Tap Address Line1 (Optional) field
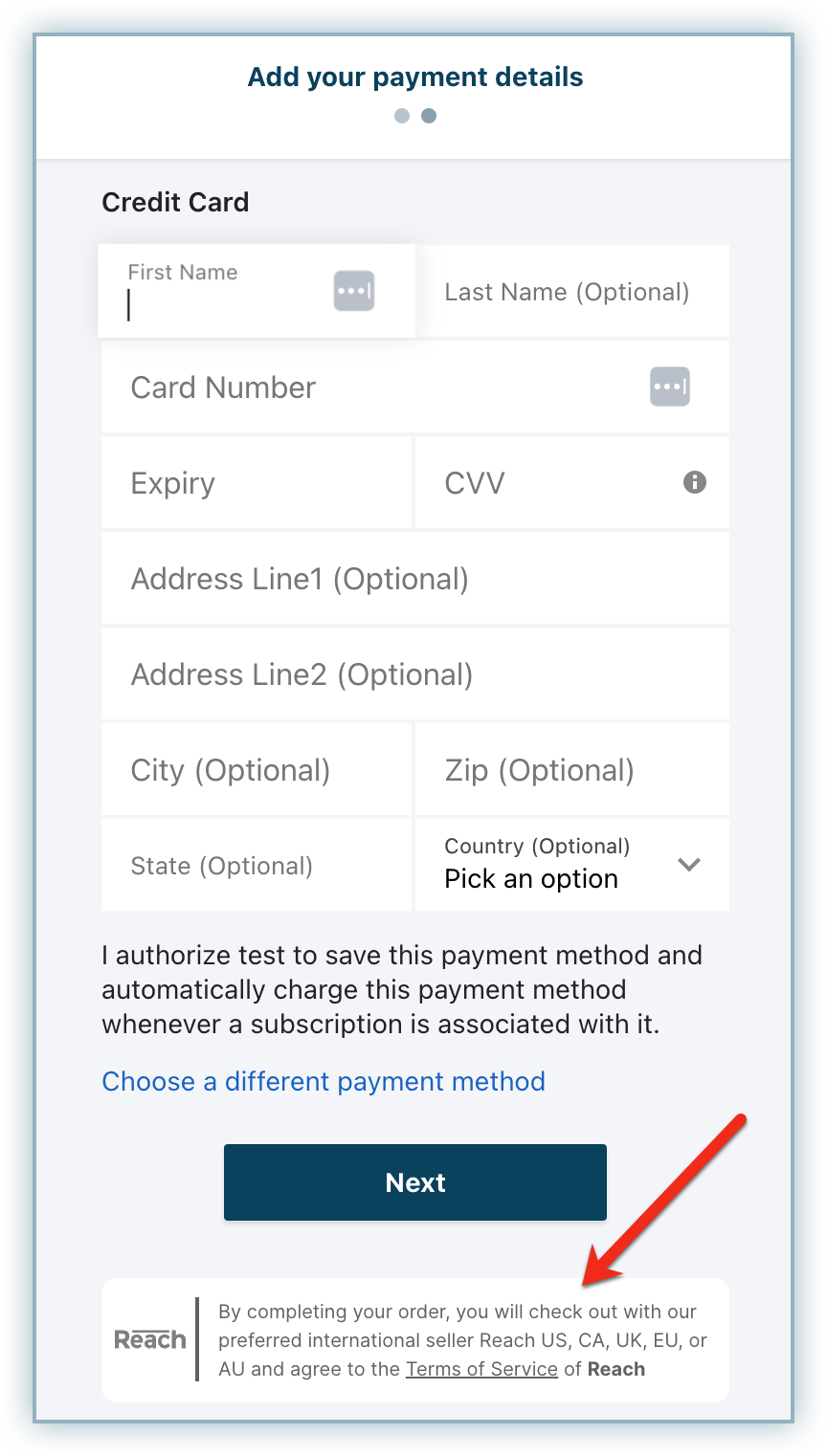 click(414, 579)
